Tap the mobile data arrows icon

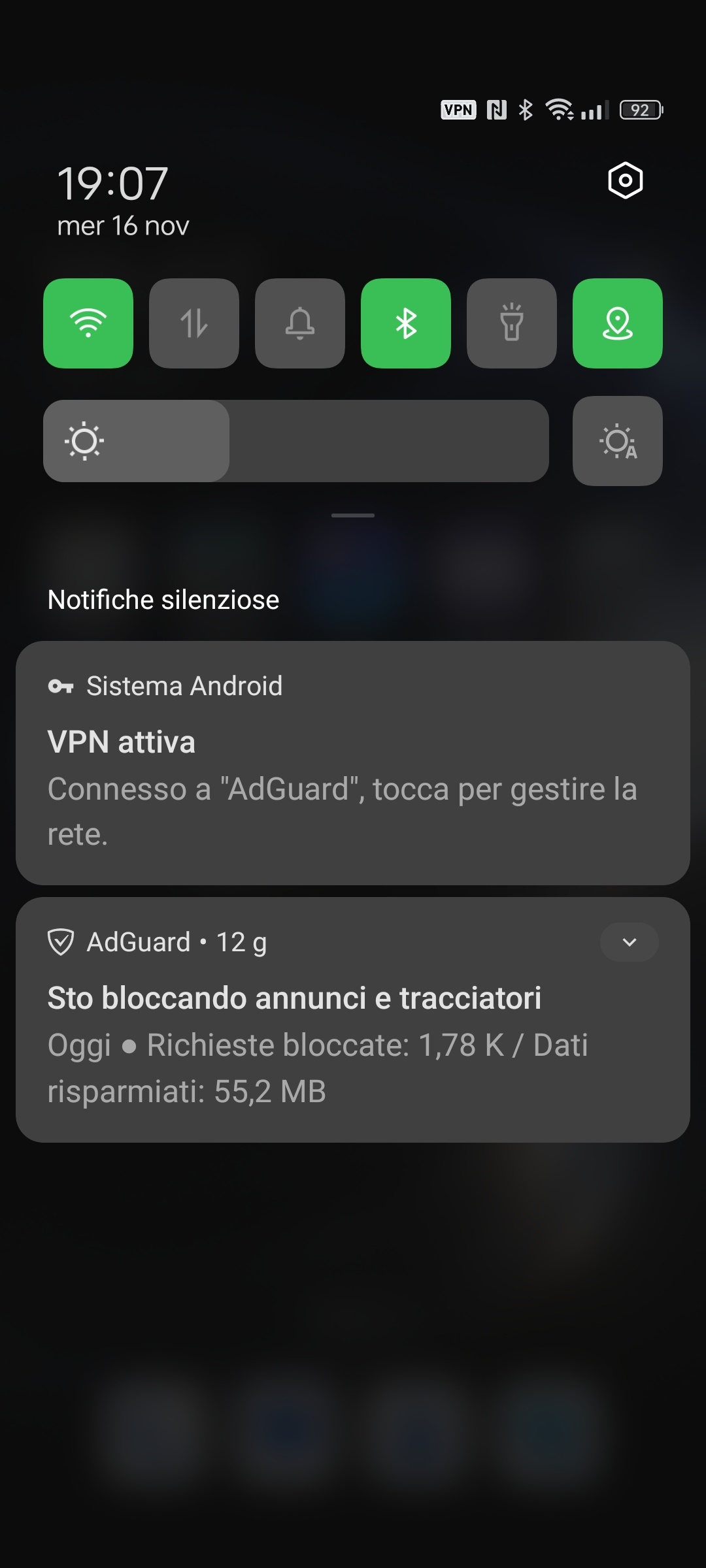click(194, 323)
